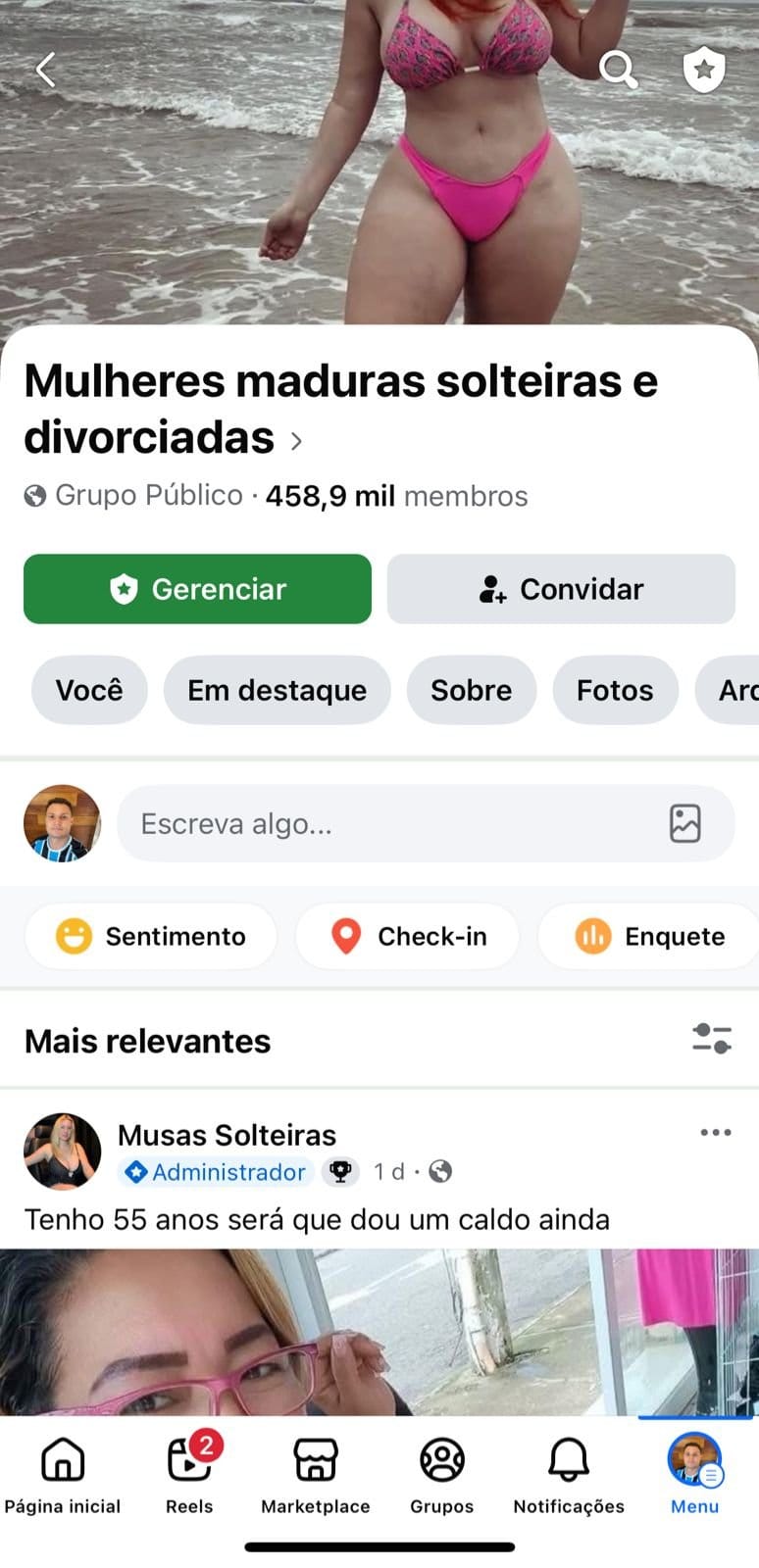Go to Página inicial

[63, 1475]
